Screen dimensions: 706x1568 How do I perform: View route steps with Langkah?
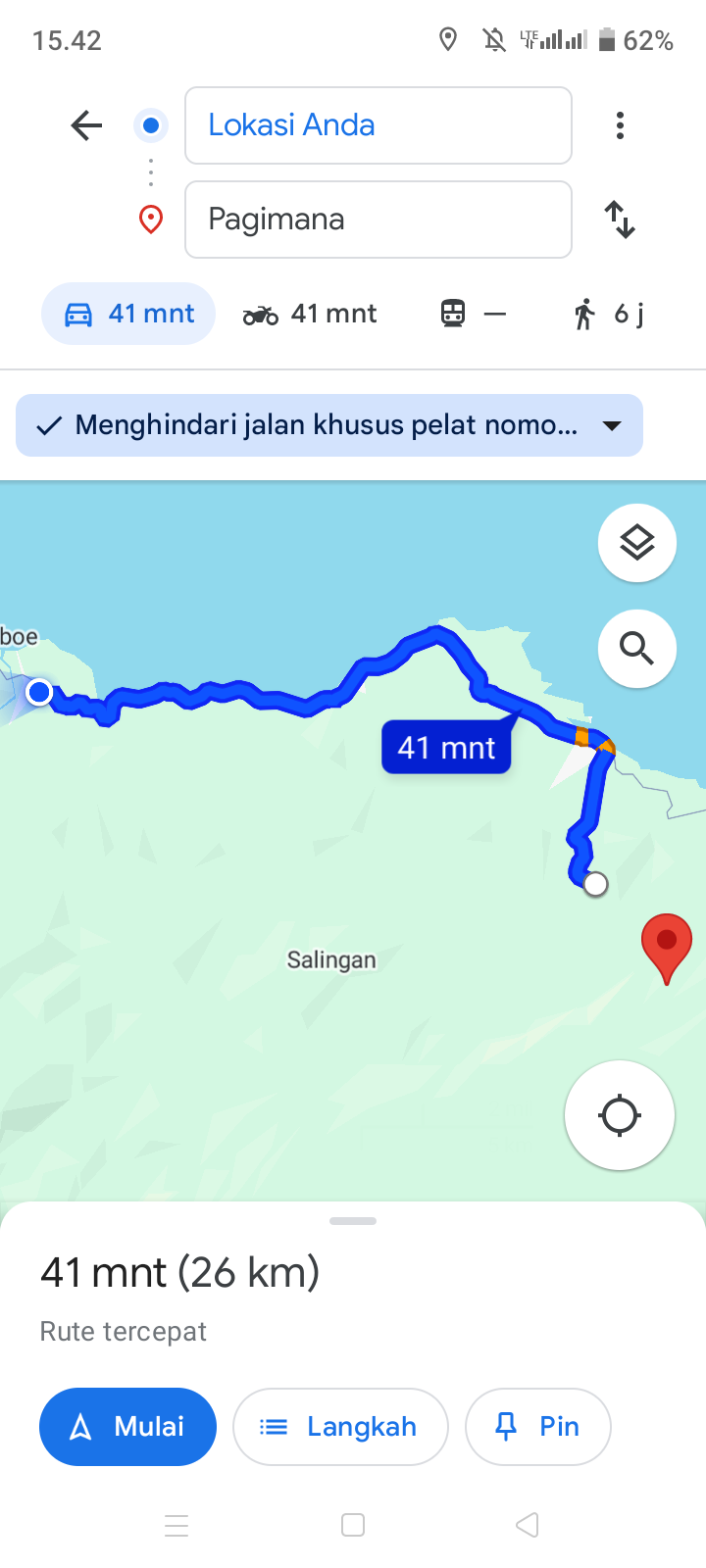coord(340,1427)
